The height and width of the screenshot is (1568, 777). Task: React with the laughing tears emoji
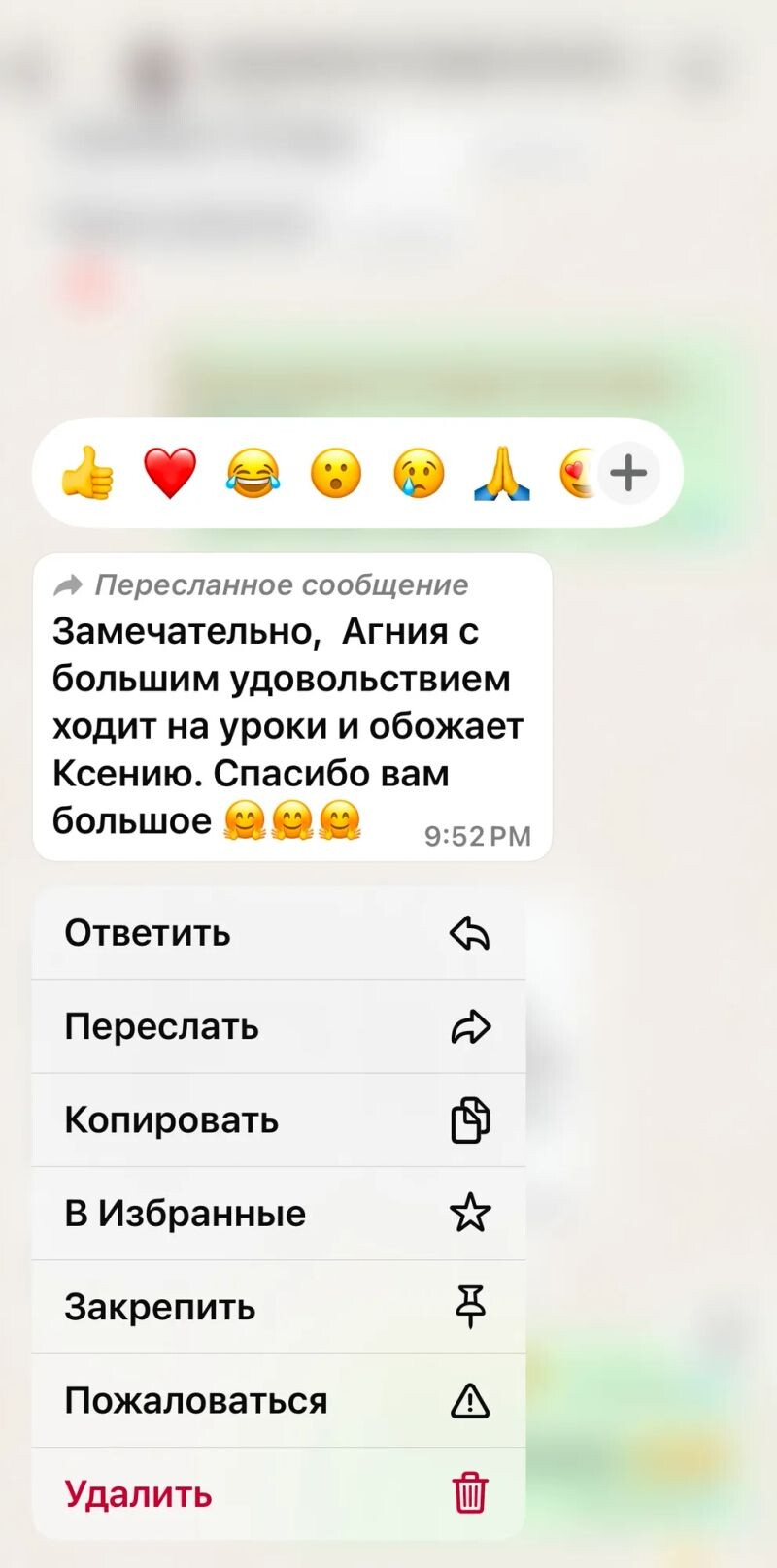coord(253,473)
